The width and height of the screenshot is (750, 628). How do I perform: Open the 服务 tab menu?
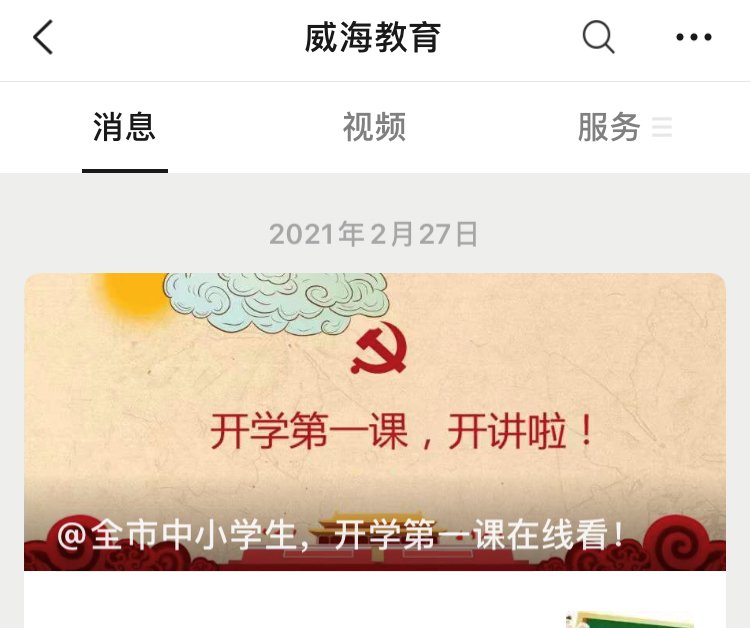(623, 128)
